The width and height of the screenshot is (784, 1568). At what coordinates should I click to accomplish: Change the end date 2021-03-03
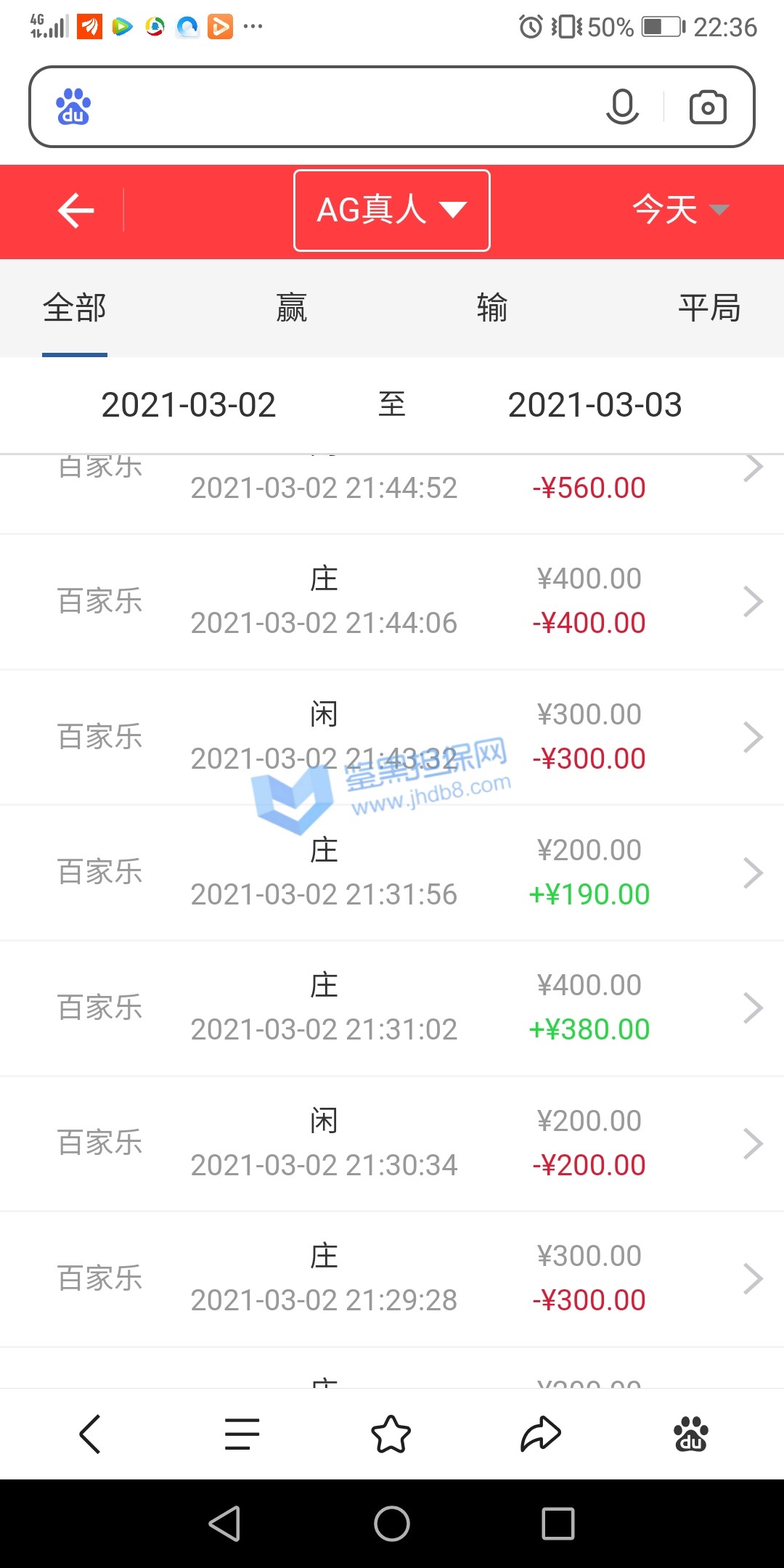[x=595, y=405]
